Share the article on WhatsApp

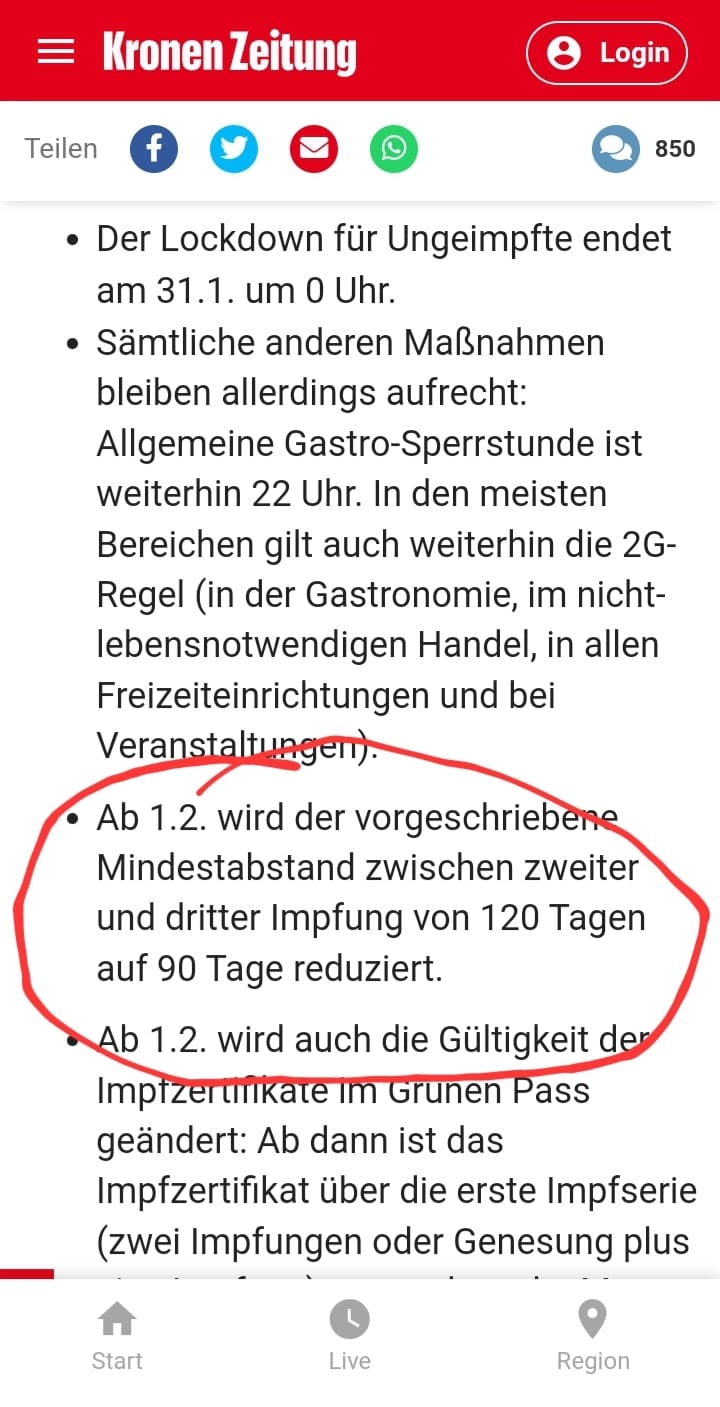pyautogui.click(x=394, y=150)
